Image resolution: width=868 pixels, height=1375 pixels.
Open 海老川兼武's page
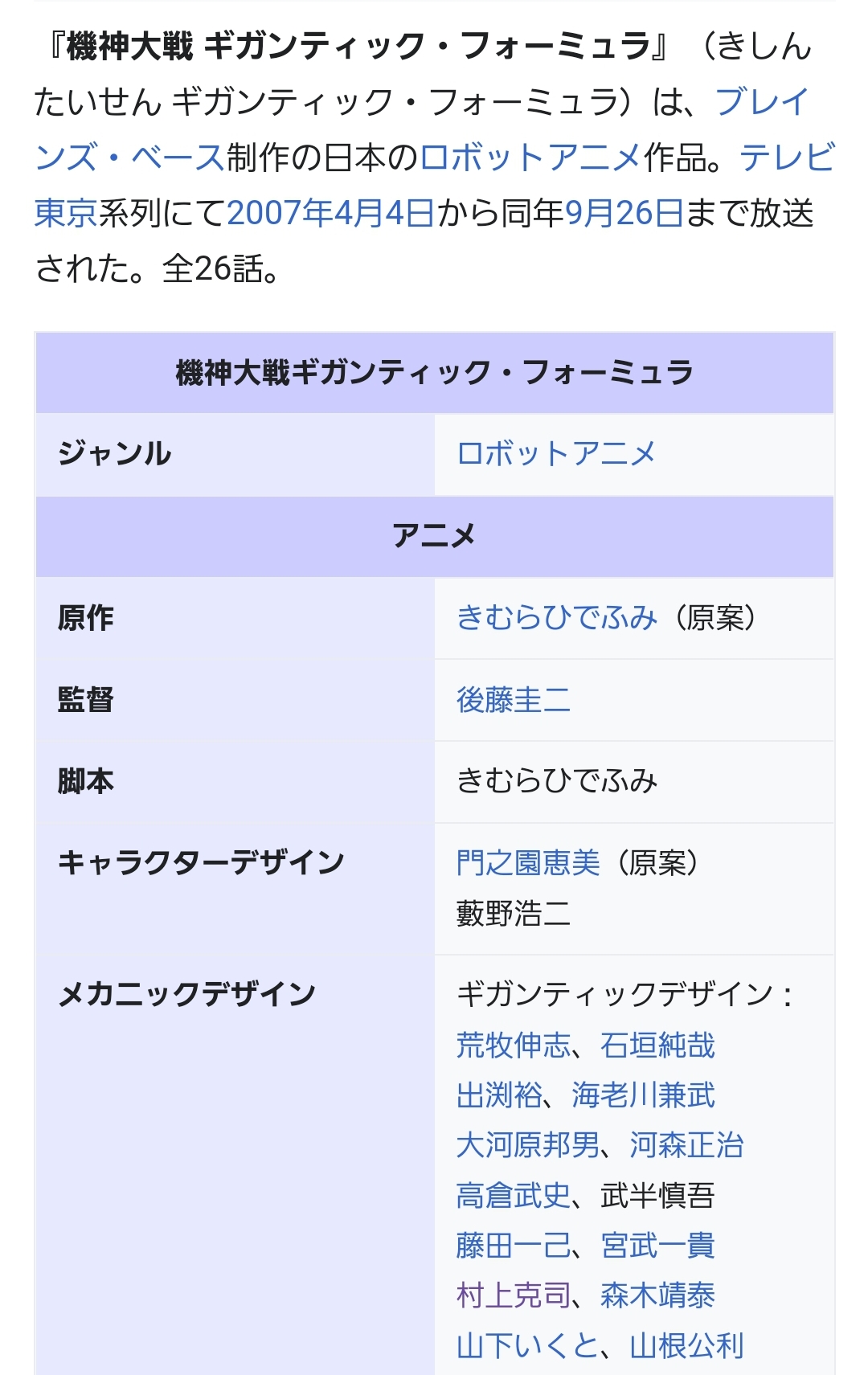click(643, 1095)
